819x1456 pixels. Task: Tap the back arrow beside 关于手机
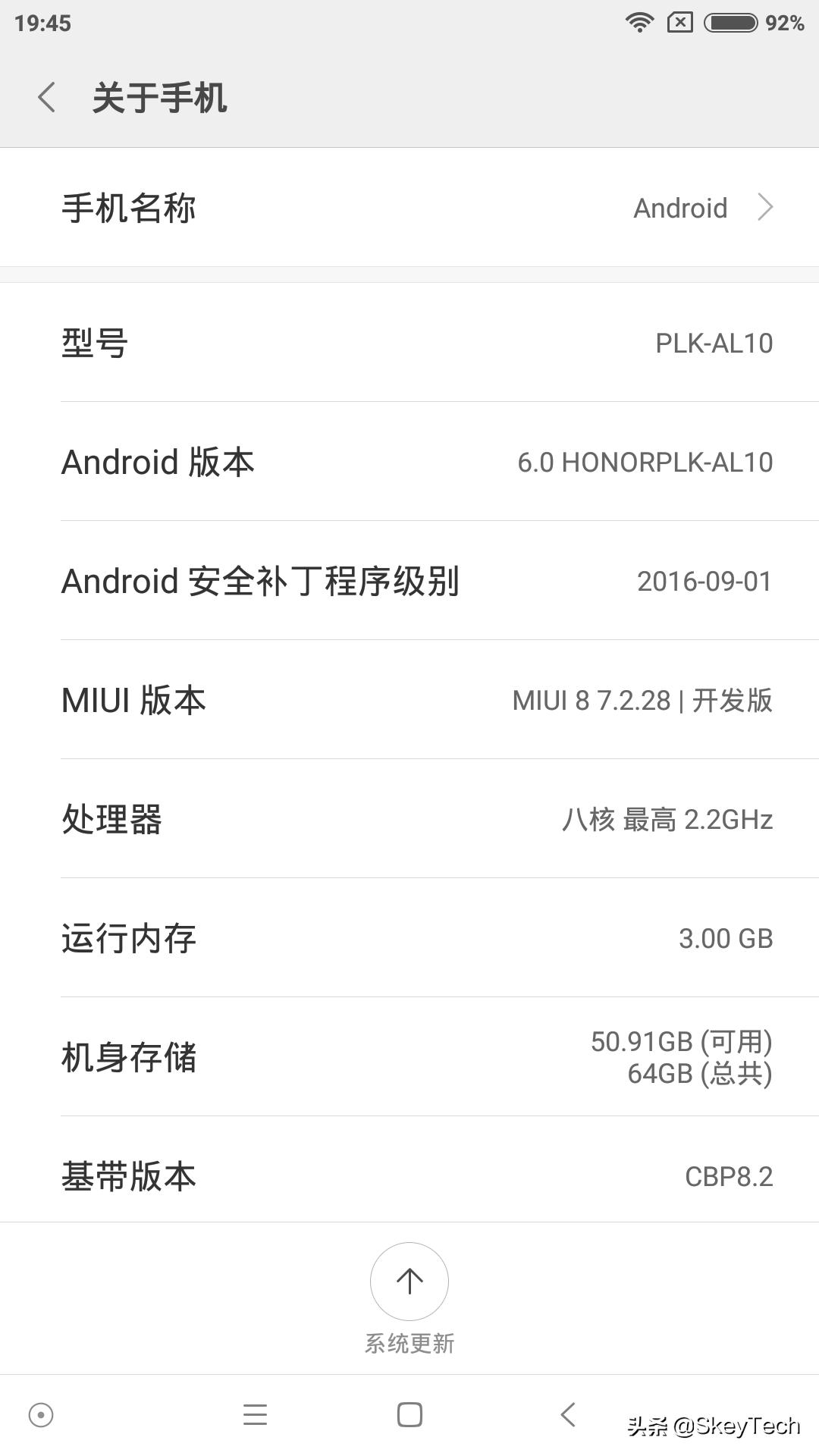[x=45, y=99]
